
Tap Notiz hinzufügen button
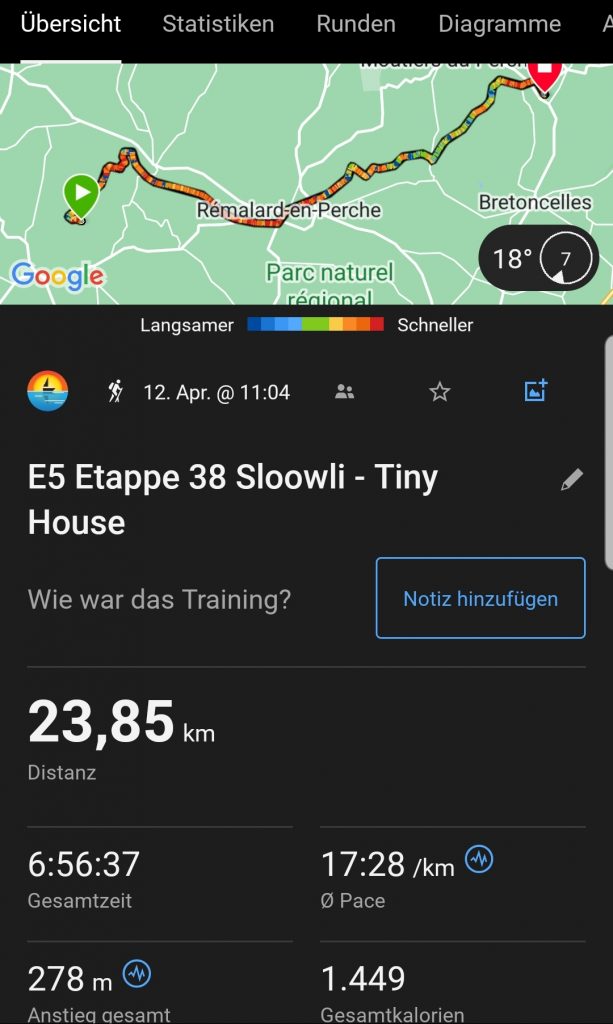tap(480, 598)
